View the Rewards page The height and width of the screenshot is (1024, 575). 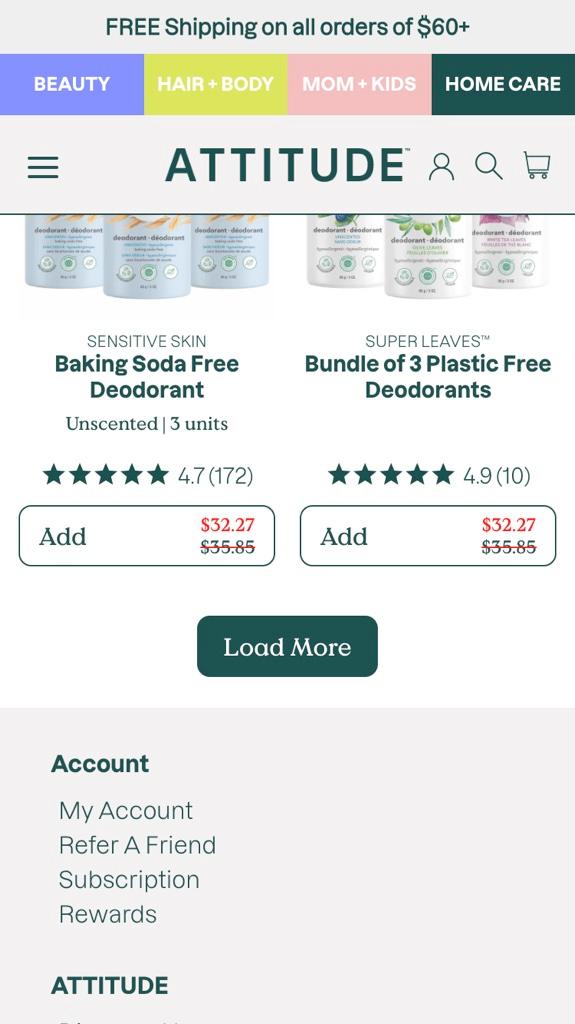(108, 914)
